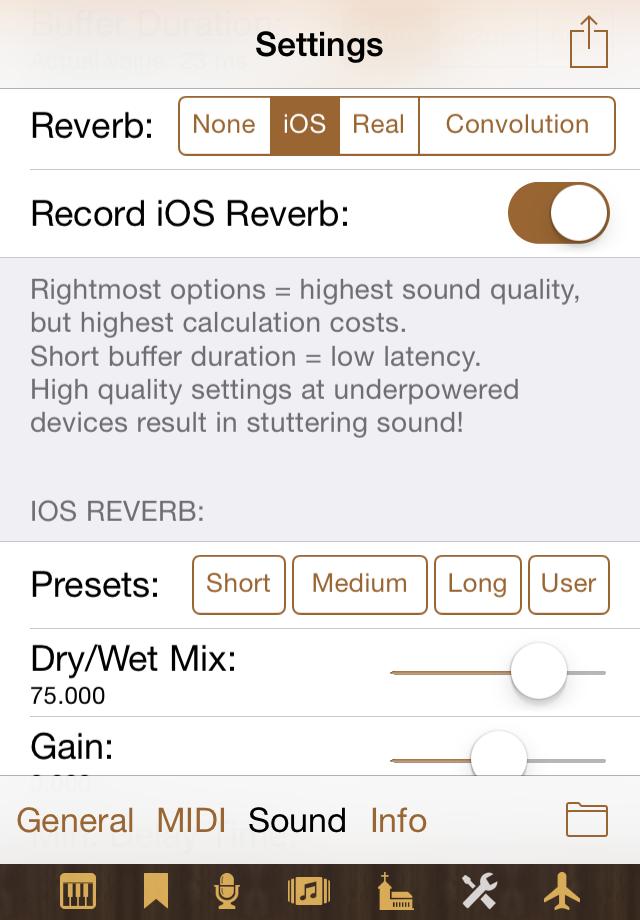Apply the Long reverb preset

coord(477,584)
